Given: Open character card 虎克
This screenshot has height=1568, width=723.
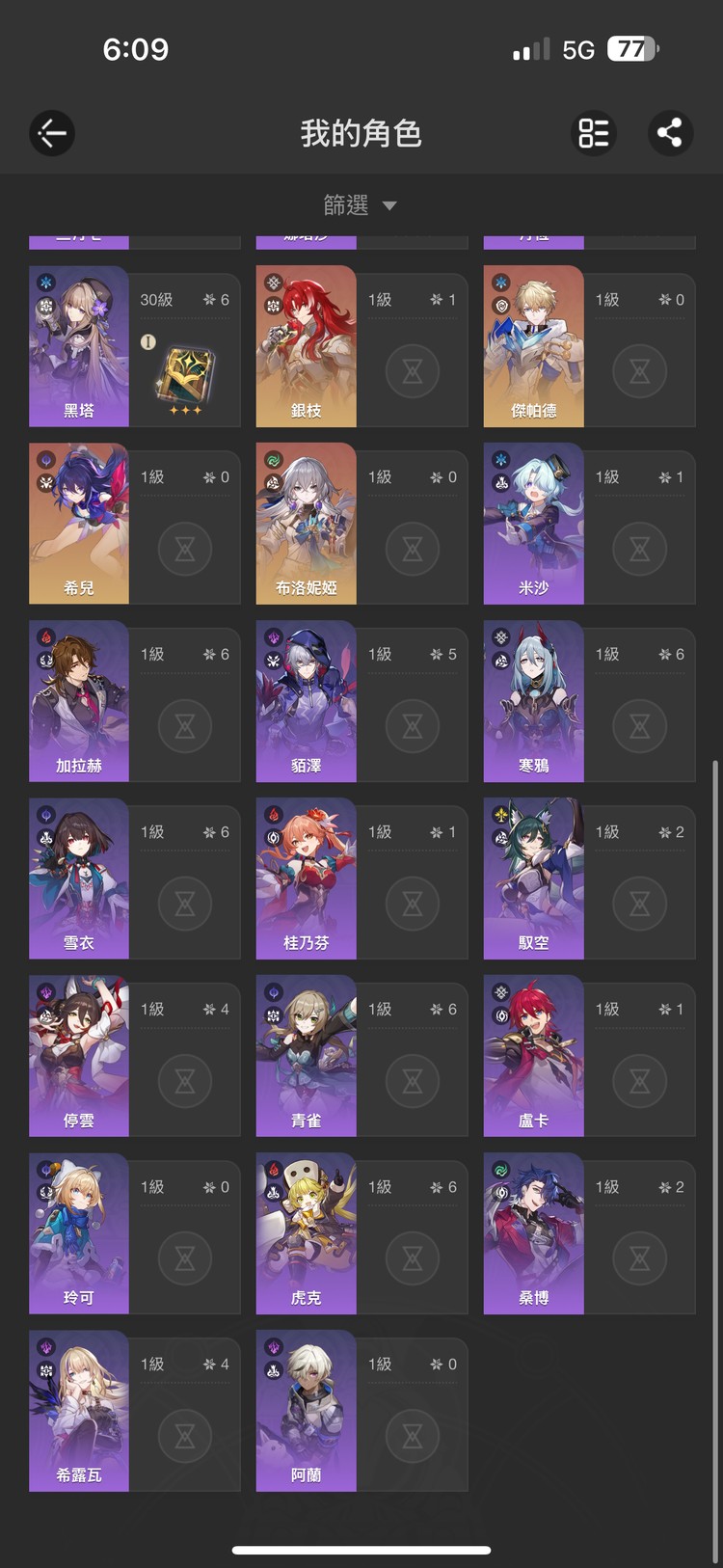Looking at the screenshot, I should tap(362, 1233).
